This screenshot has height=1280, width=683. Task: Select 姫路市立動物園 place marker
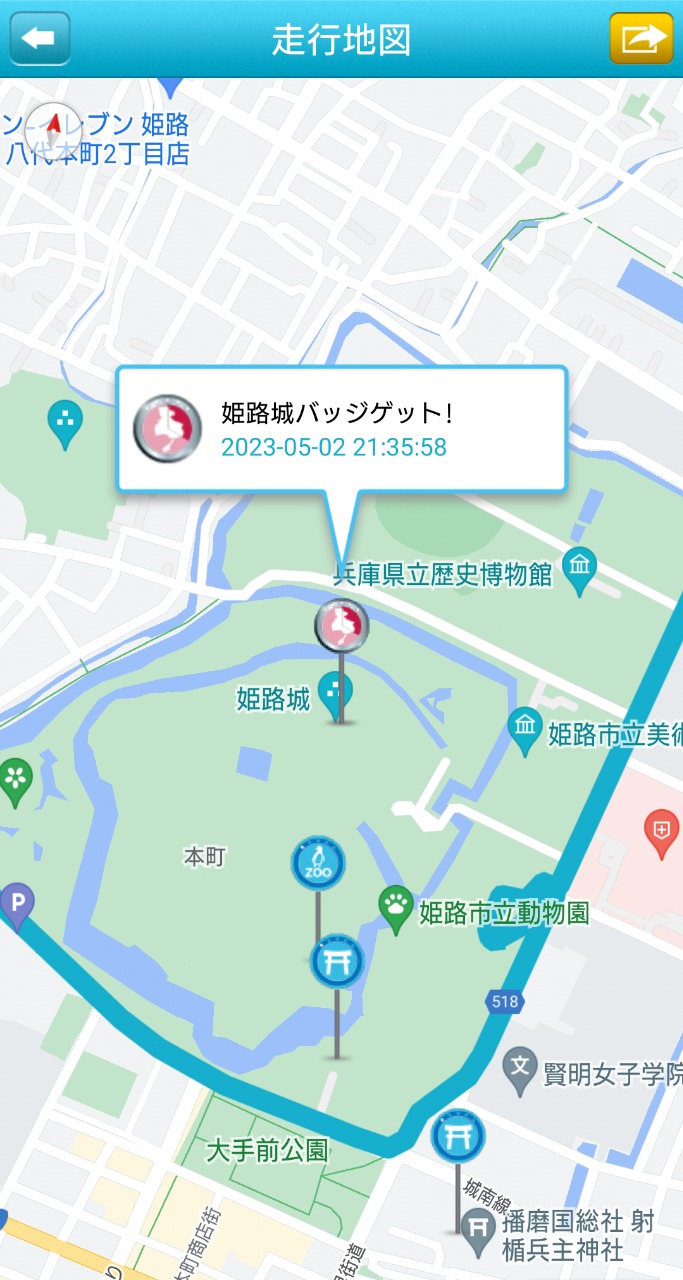coord(397,910)
